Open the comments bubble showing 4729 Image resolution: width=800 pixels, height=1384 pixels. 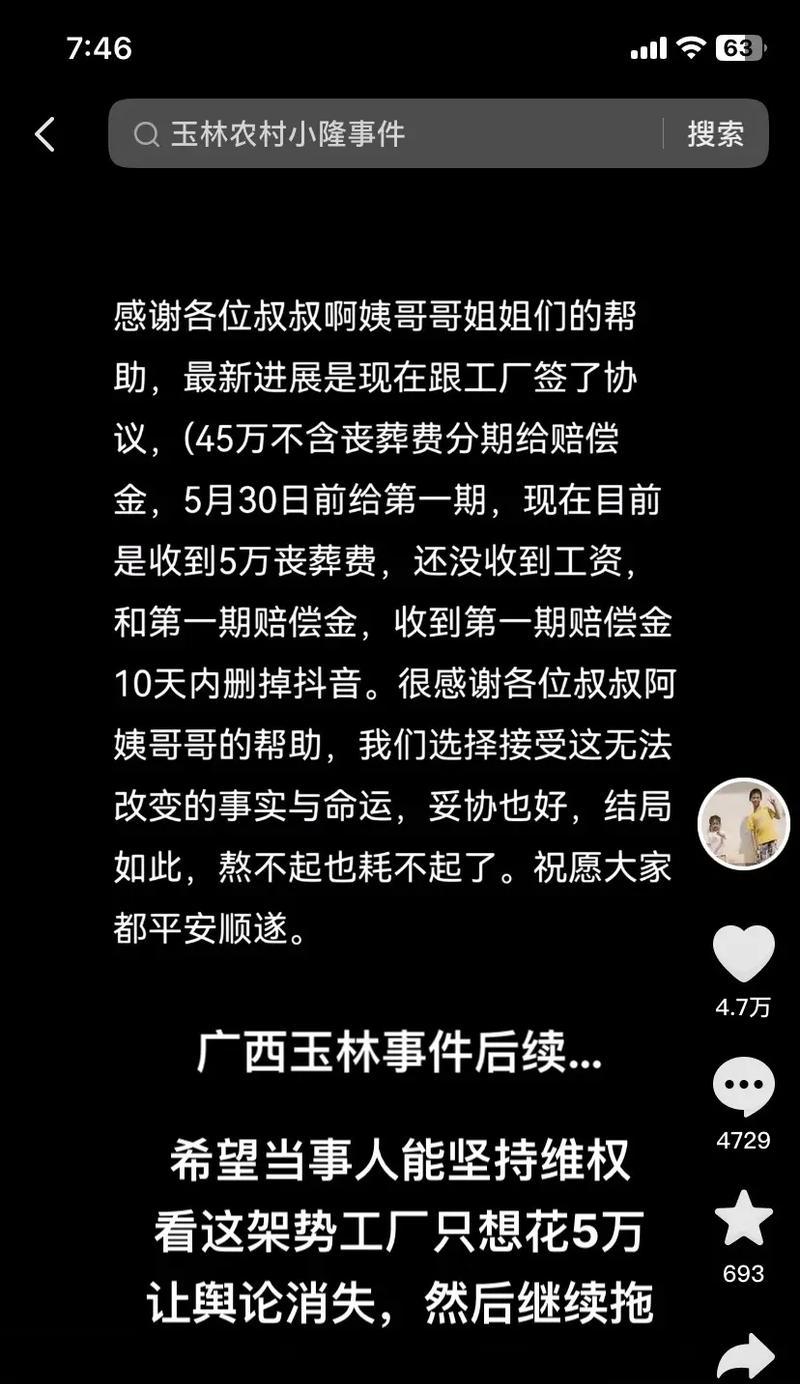coord(743,1087)
